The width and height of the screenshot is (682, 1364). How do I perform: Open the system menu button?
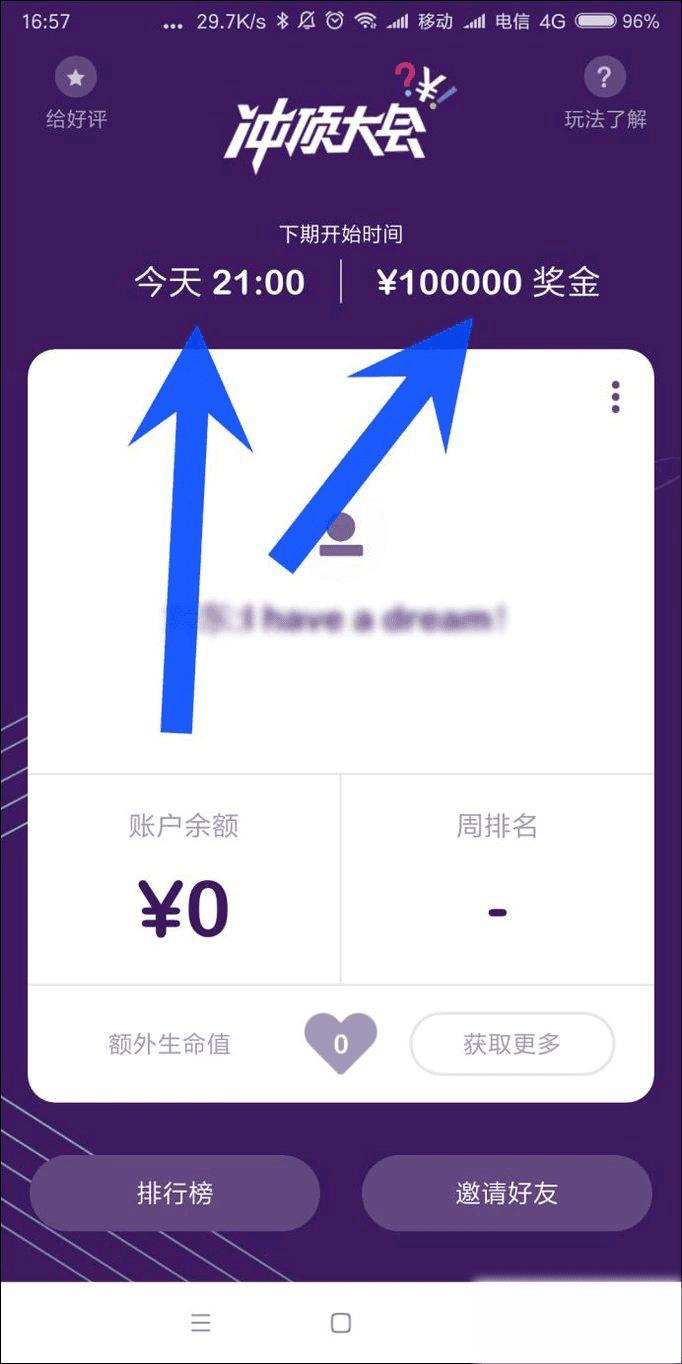(x=201, y=1323)
